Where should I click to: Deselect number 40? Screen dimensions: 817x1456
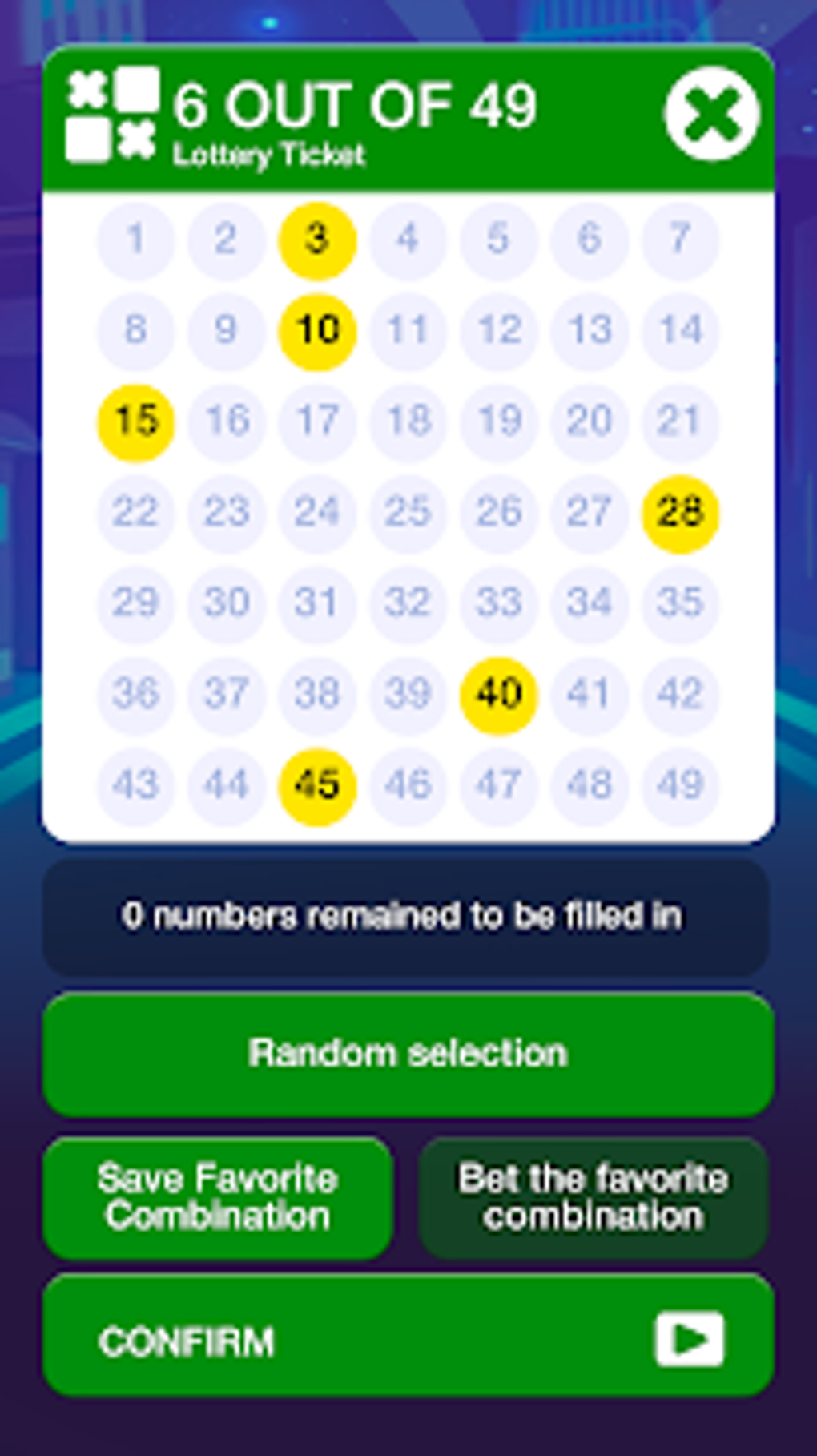(x=499, y=696)
